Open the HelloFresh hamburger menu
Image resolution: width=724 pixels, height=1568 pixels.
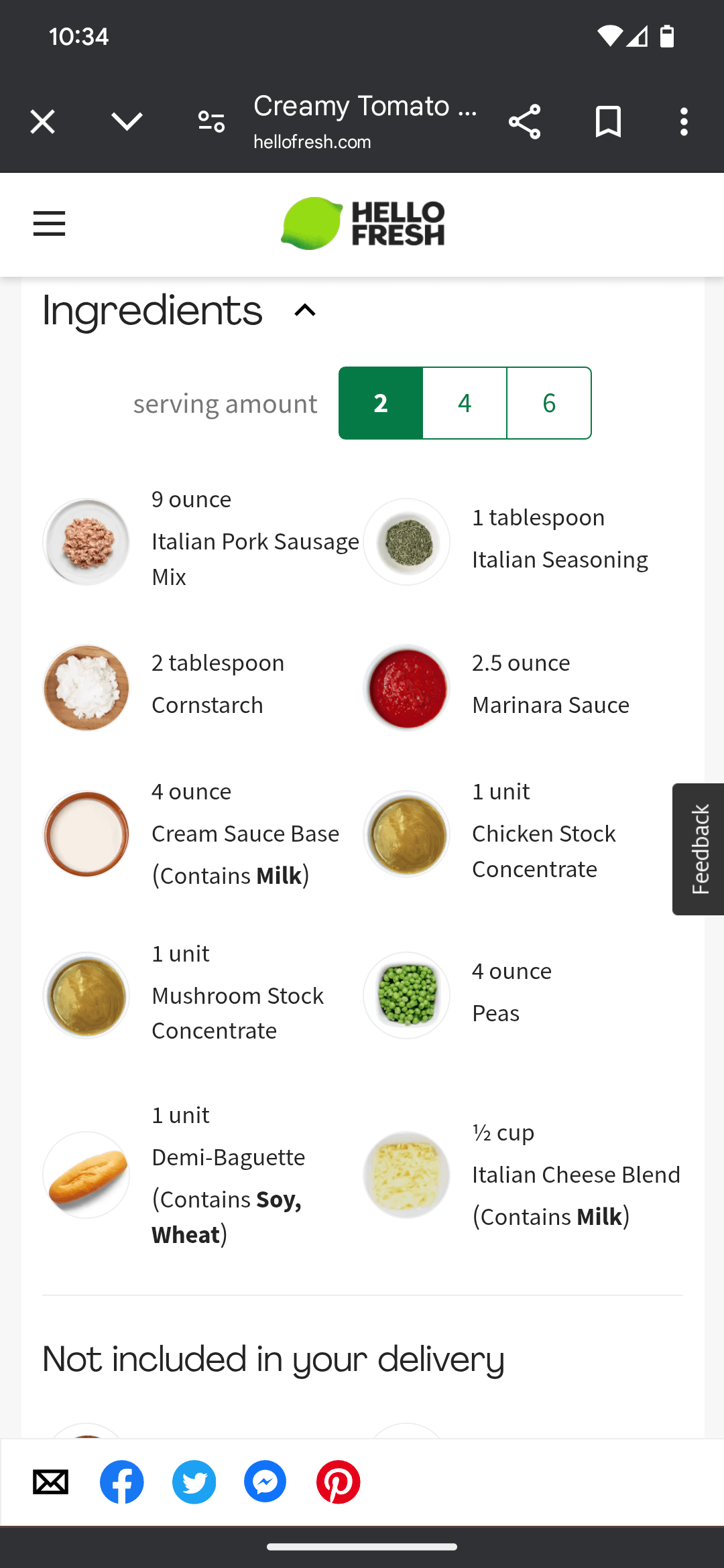pyautogui.click(x=50, y=224)
